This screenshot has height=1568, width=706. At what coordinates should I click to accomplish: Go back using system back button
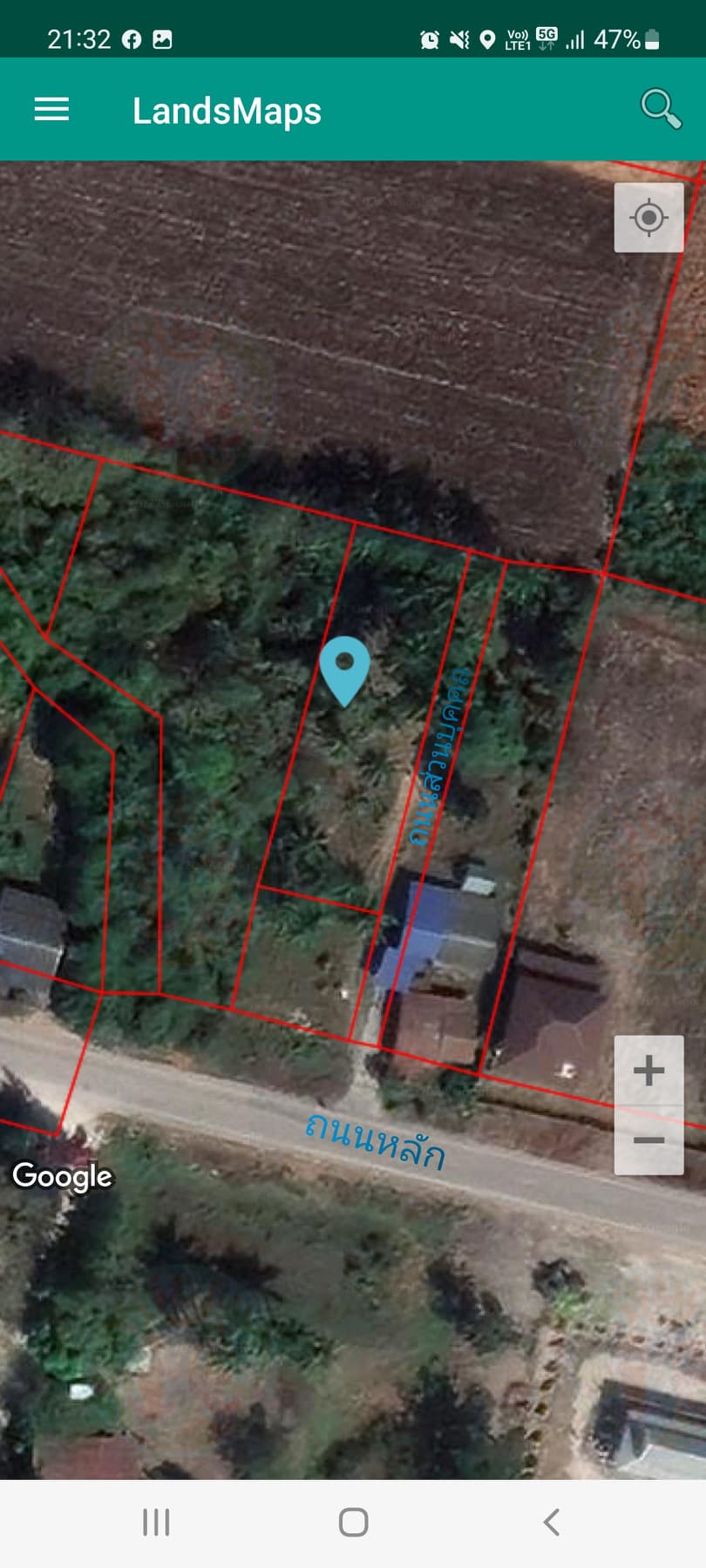click(x=551, y=1522)
